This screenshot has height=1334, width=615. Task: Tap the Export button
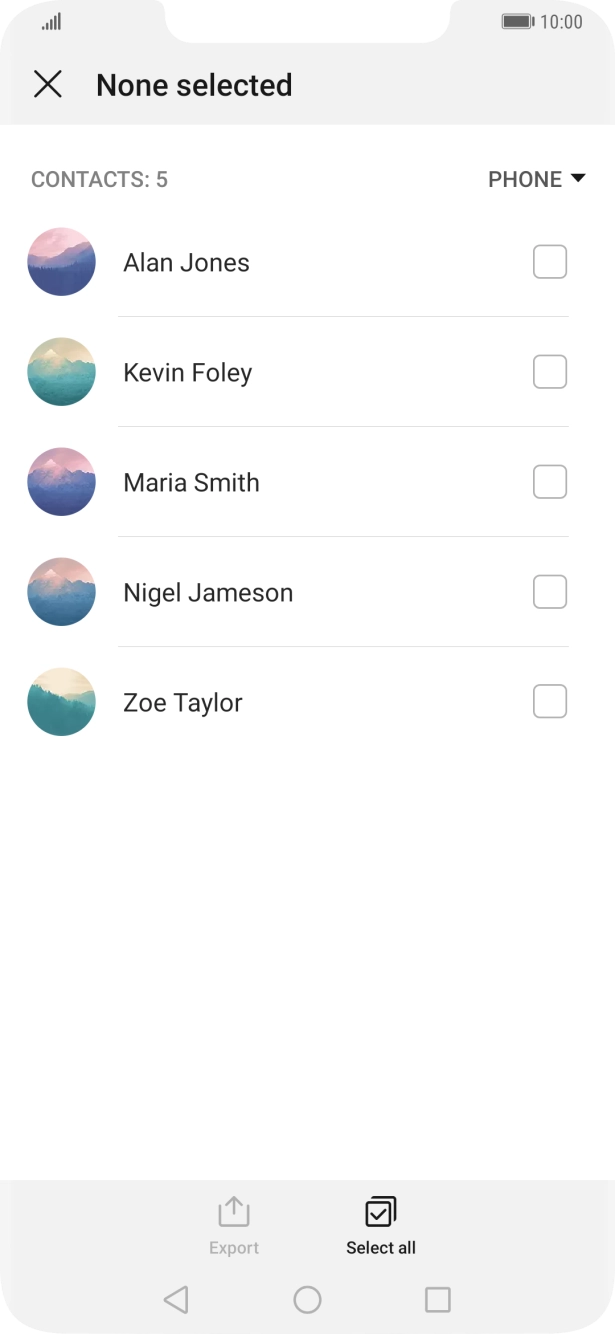tap(234, 1225)
